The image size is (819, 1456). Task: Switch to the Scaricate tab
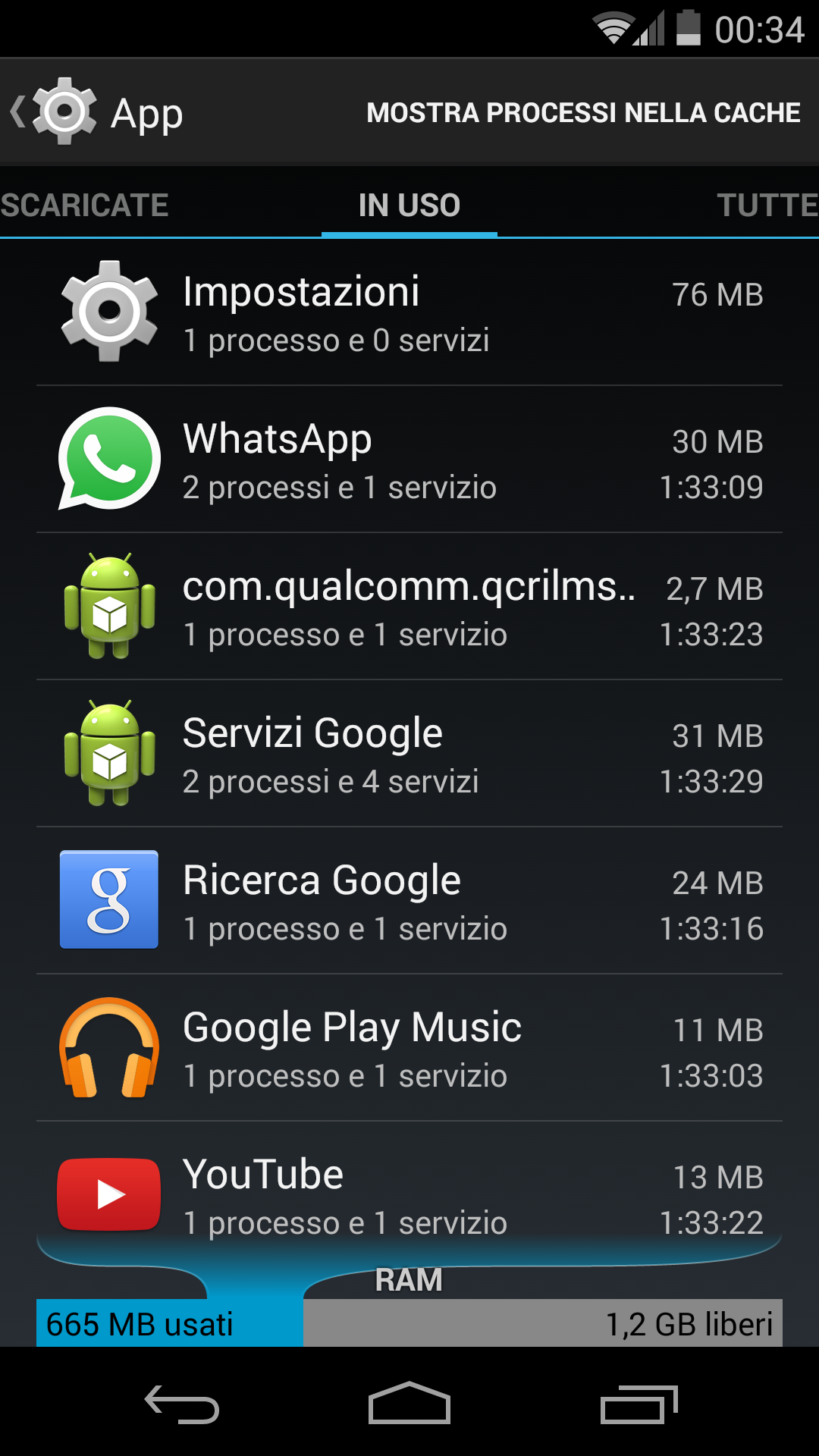coord(84,205)
